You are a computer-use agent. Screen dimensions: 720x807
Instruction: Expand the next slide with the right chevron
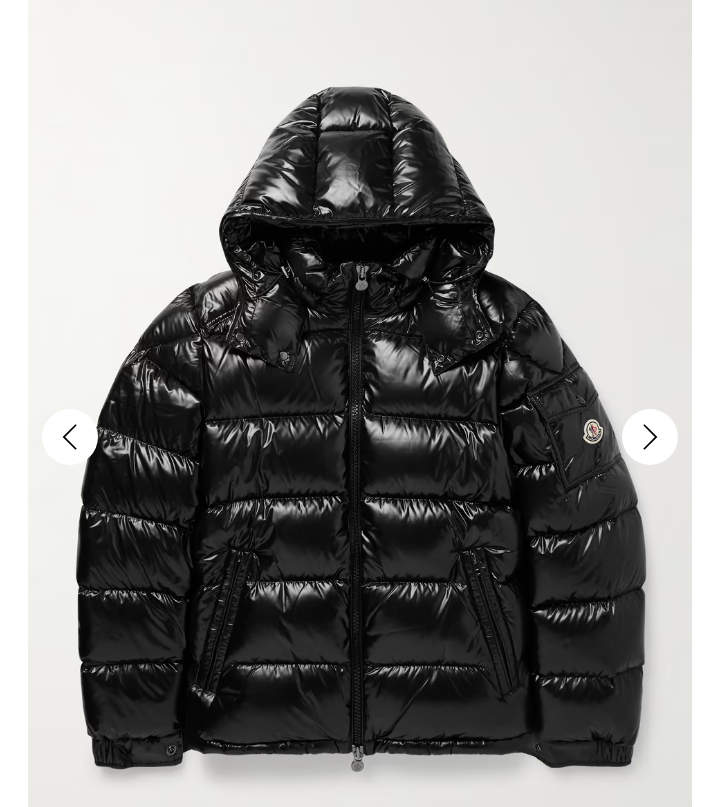(x=649, y=437)
